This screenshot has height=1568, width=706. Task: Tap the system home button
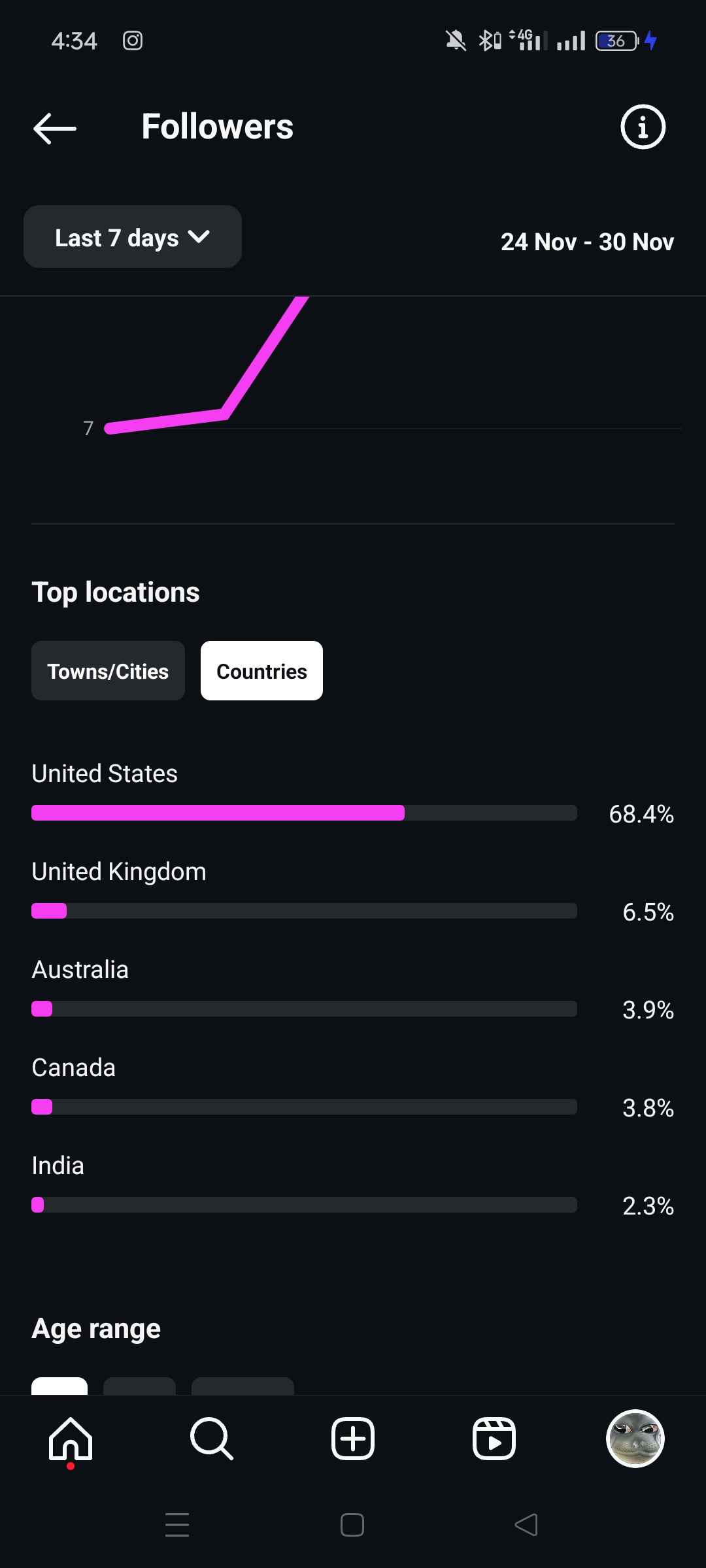coord(352,1525)
